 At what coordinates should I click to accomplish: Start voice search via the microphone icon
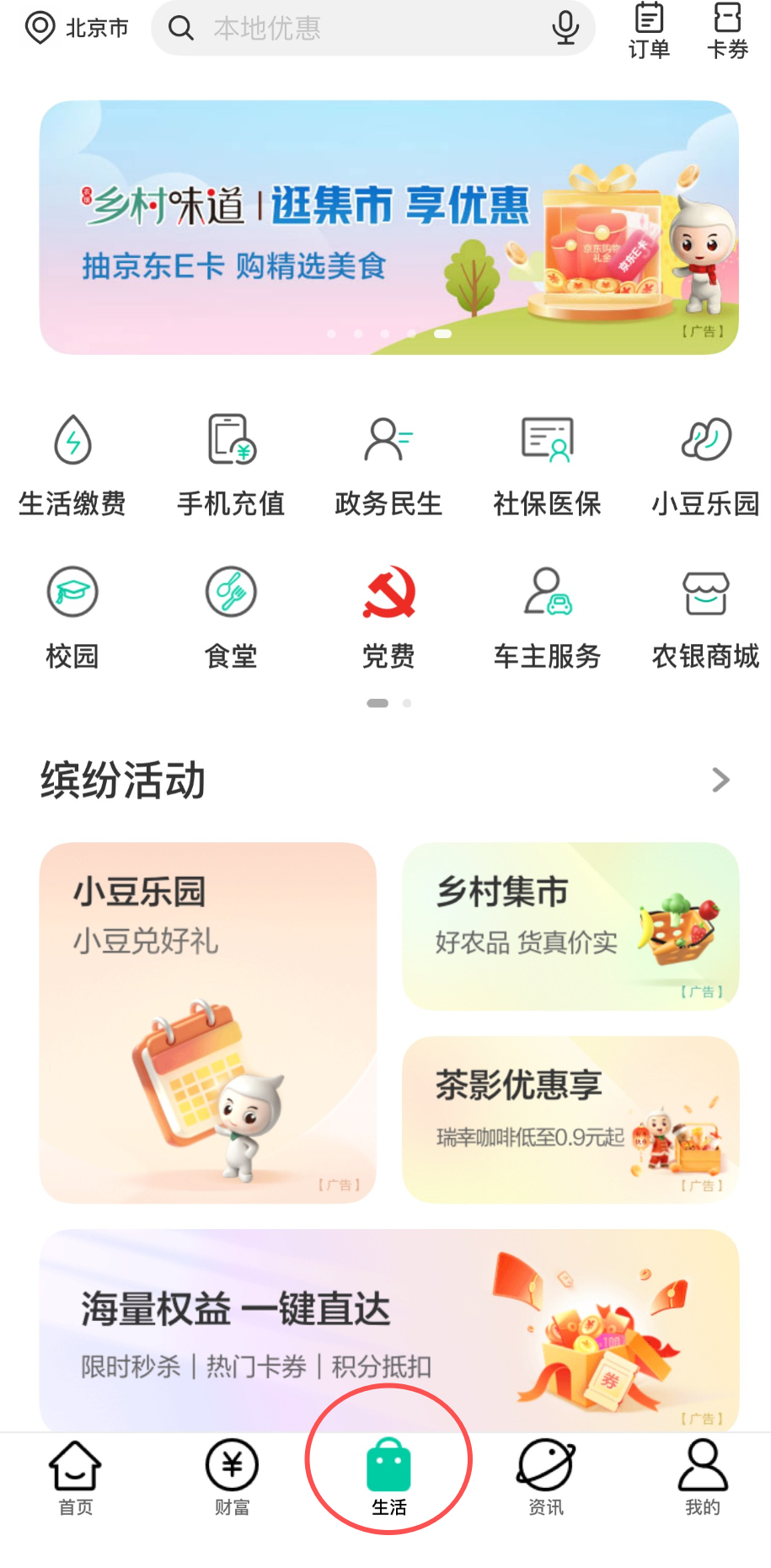click(565, 28)
